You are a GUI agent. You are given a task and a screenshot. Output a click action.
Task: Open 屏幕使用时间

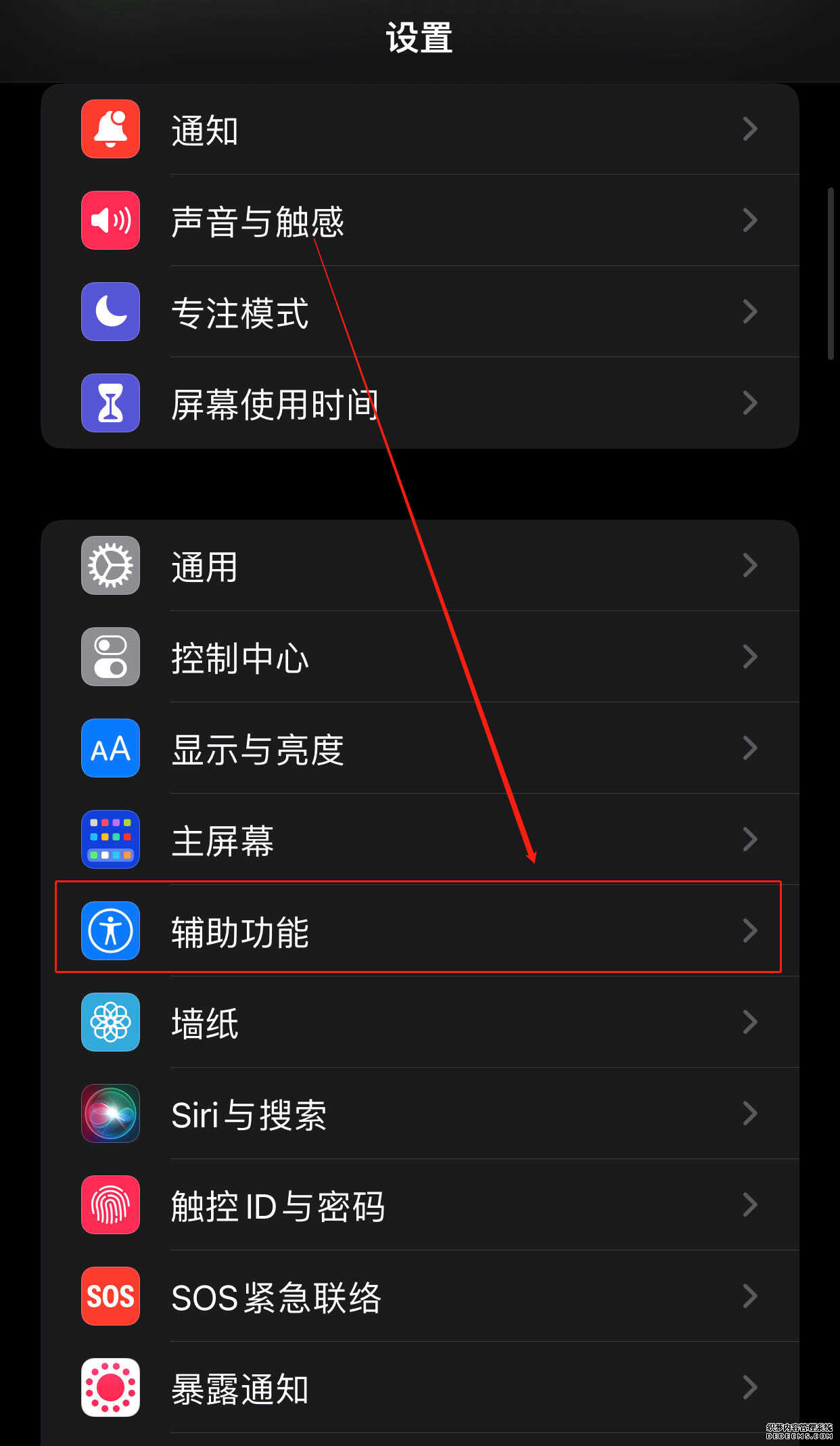coord(419,404)
